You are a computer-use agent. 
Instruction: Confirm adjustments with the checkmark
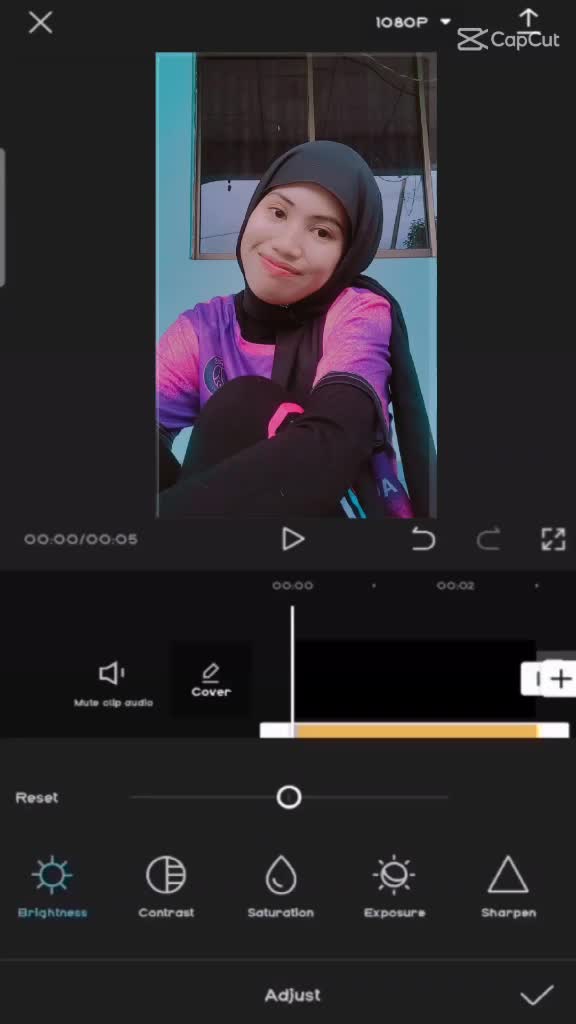[x=537, y=995]
